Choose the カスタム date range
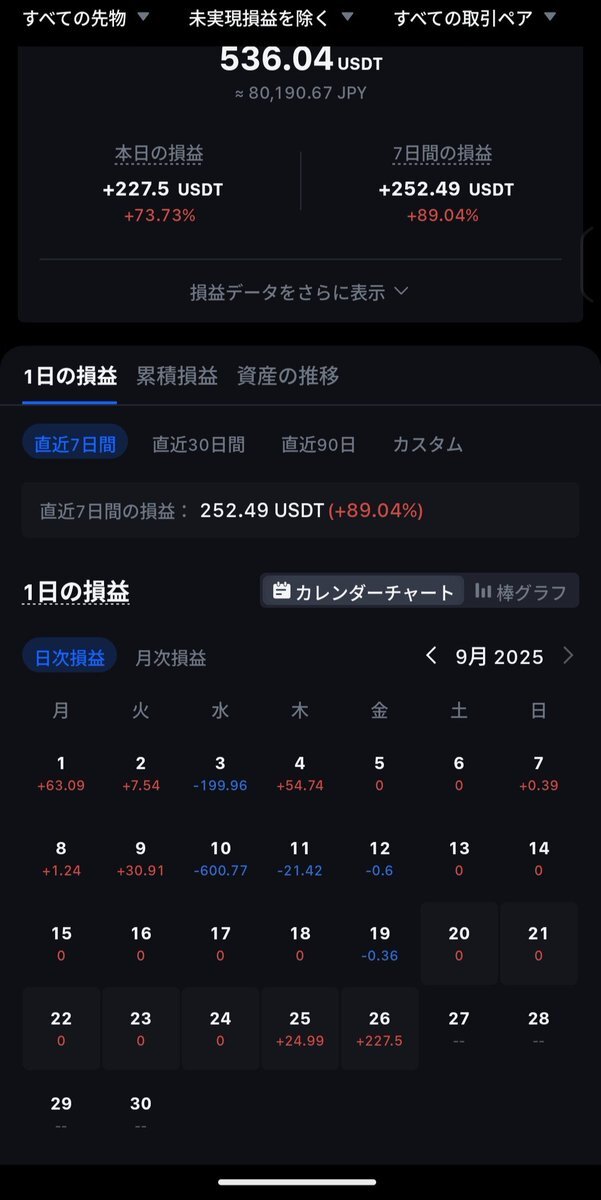This screenshot has width=601, height=1200. pos(428,444)
